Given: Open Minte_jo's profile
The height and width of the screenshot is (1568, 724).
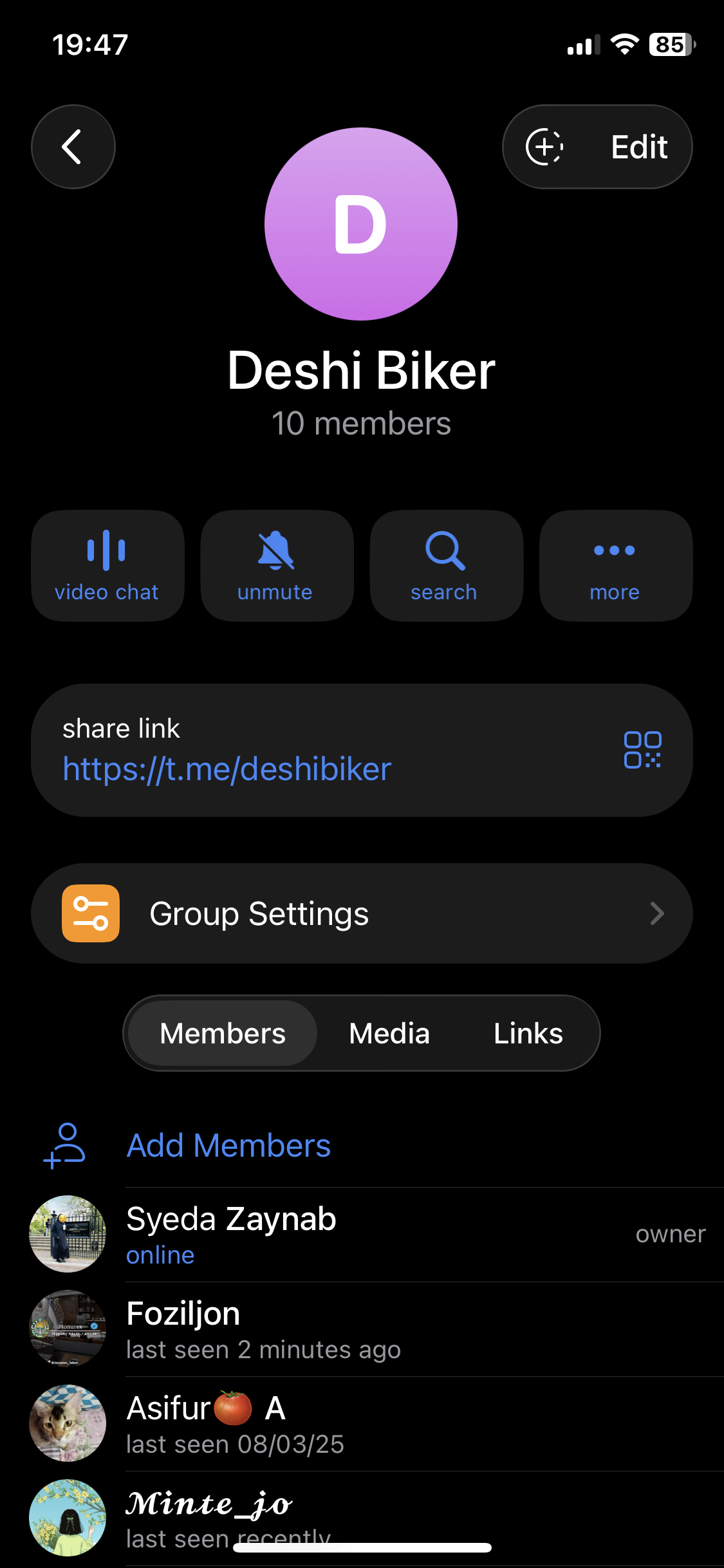Looking at the screenshot, I should click(360, 1516).
